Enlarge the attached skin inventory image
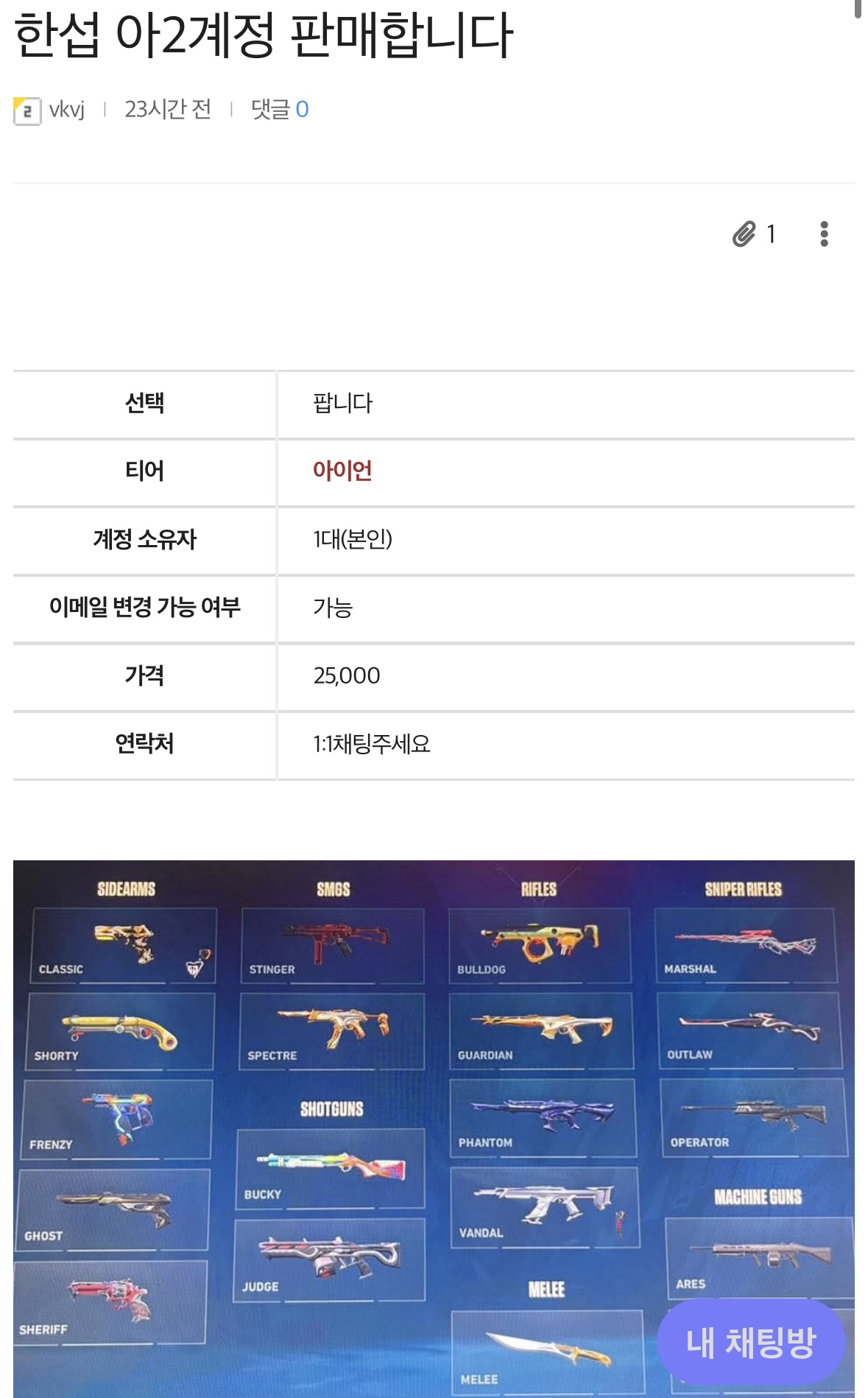 (434, 1127)
